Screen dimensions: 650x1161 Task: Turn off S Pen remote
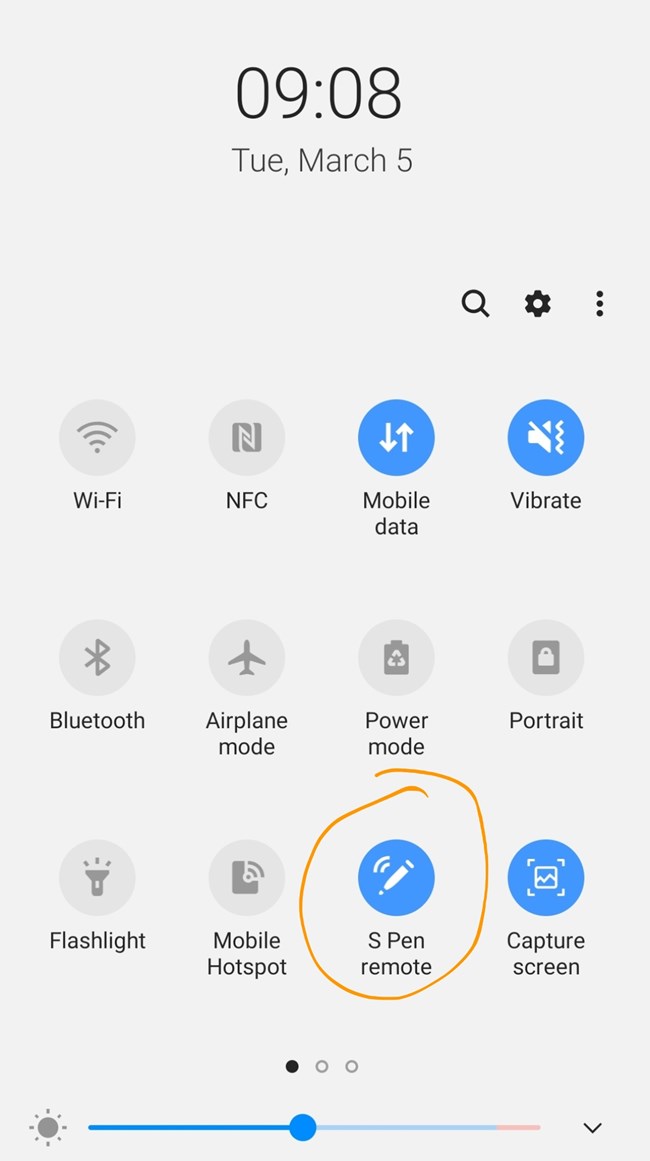396,878
